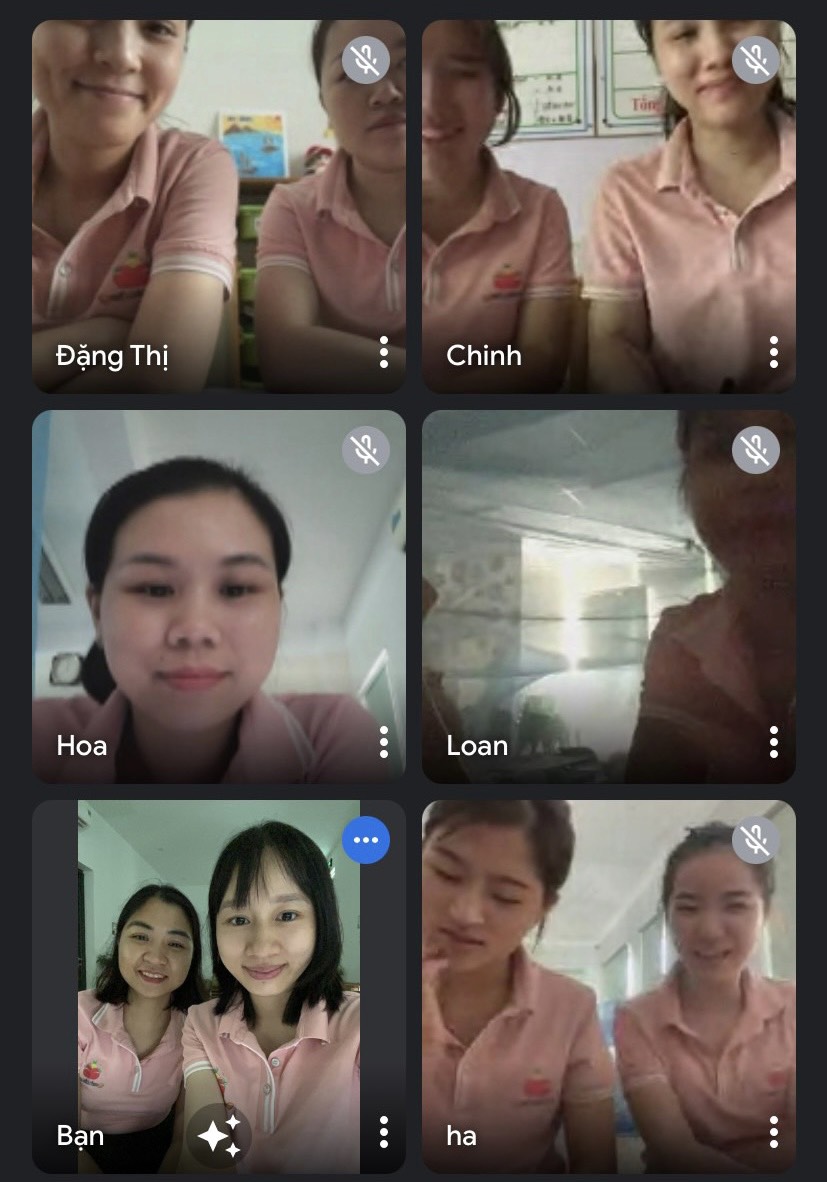Select Hoa's video tile
Screen dimensions: 827x1182
tap(219, 596)
